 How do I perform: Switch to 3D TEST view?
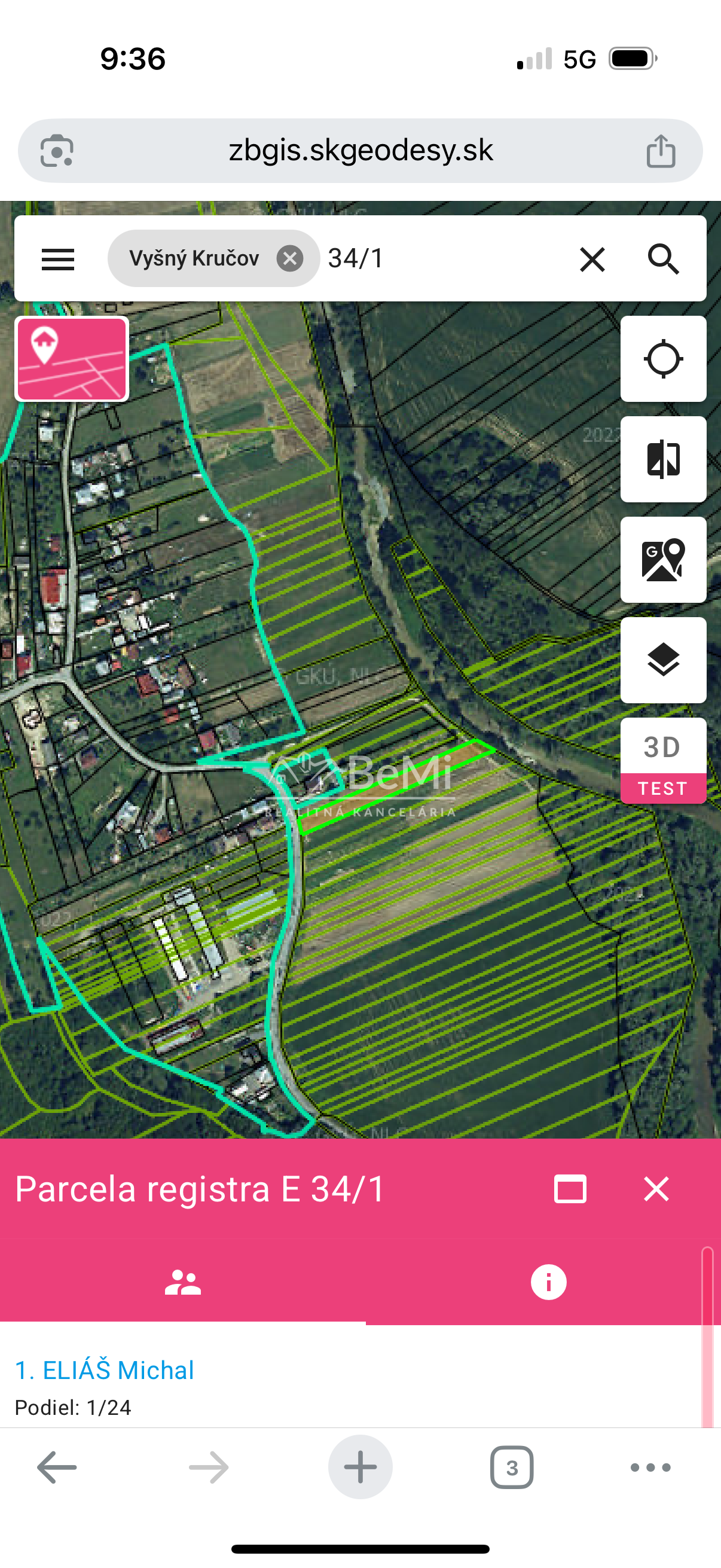point(662,761)
